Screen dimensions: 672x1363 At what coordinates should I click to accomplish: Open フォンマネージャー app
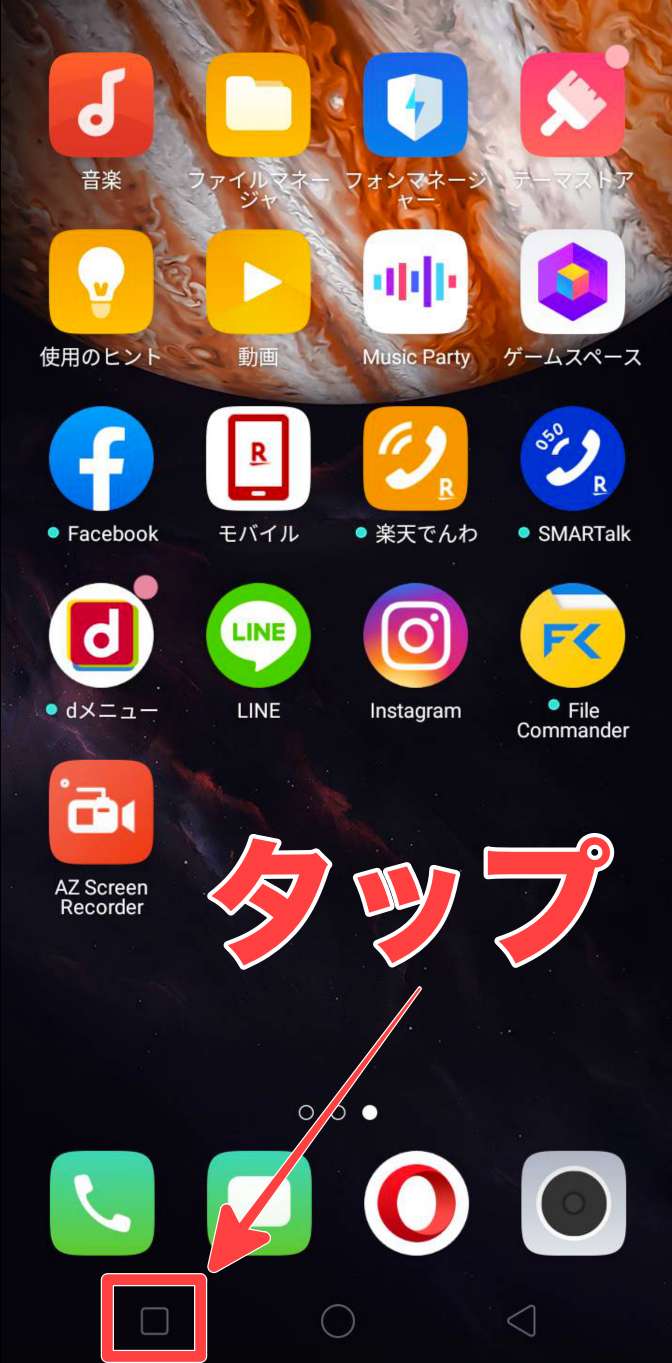click(415, 105)
